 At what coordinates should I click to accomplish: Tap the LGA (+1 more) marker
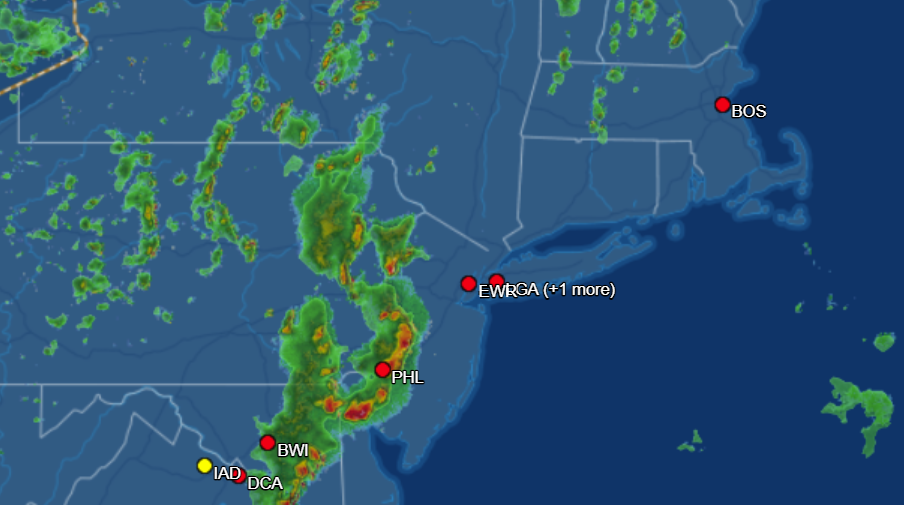[x=496, y=282]
